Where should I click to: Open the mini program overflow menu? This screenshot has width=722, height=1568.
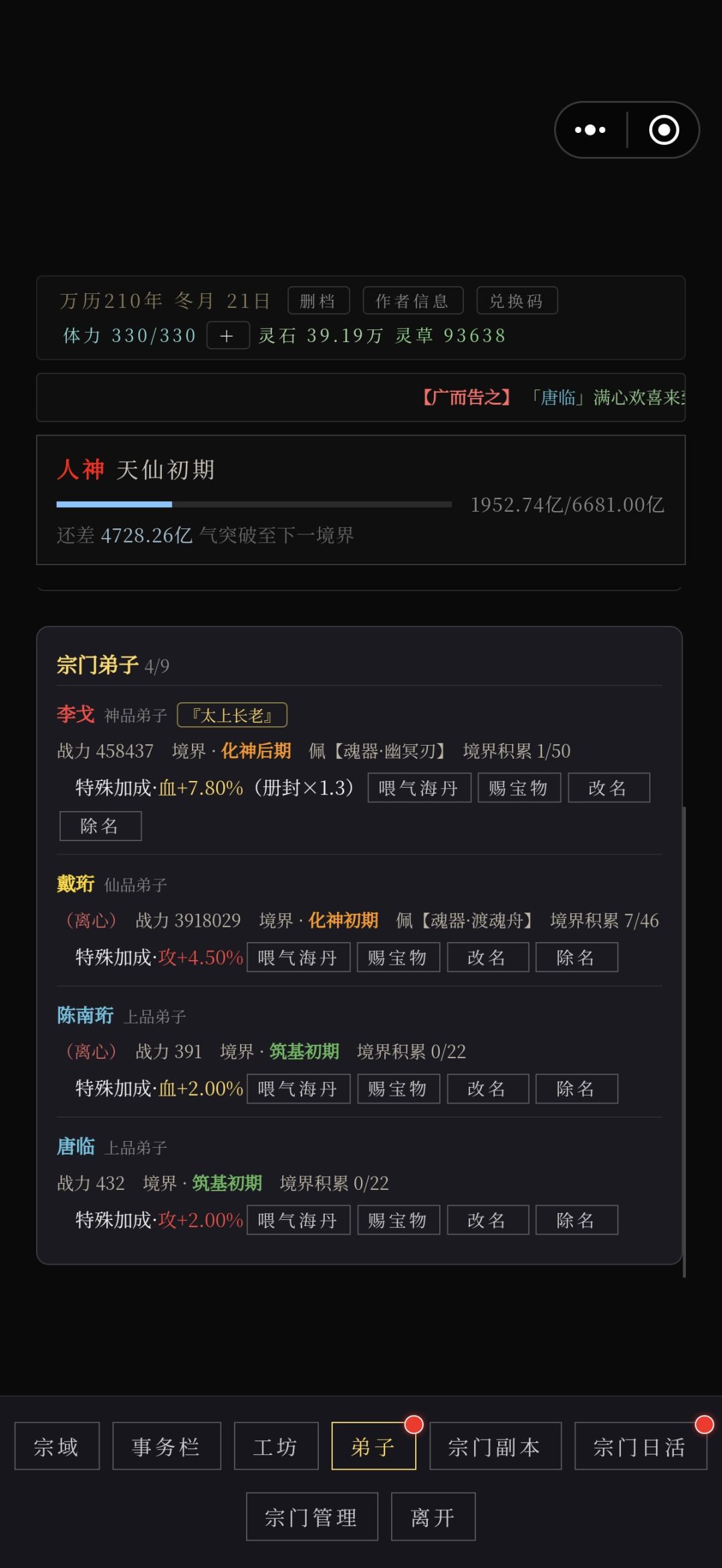(590, 130)
